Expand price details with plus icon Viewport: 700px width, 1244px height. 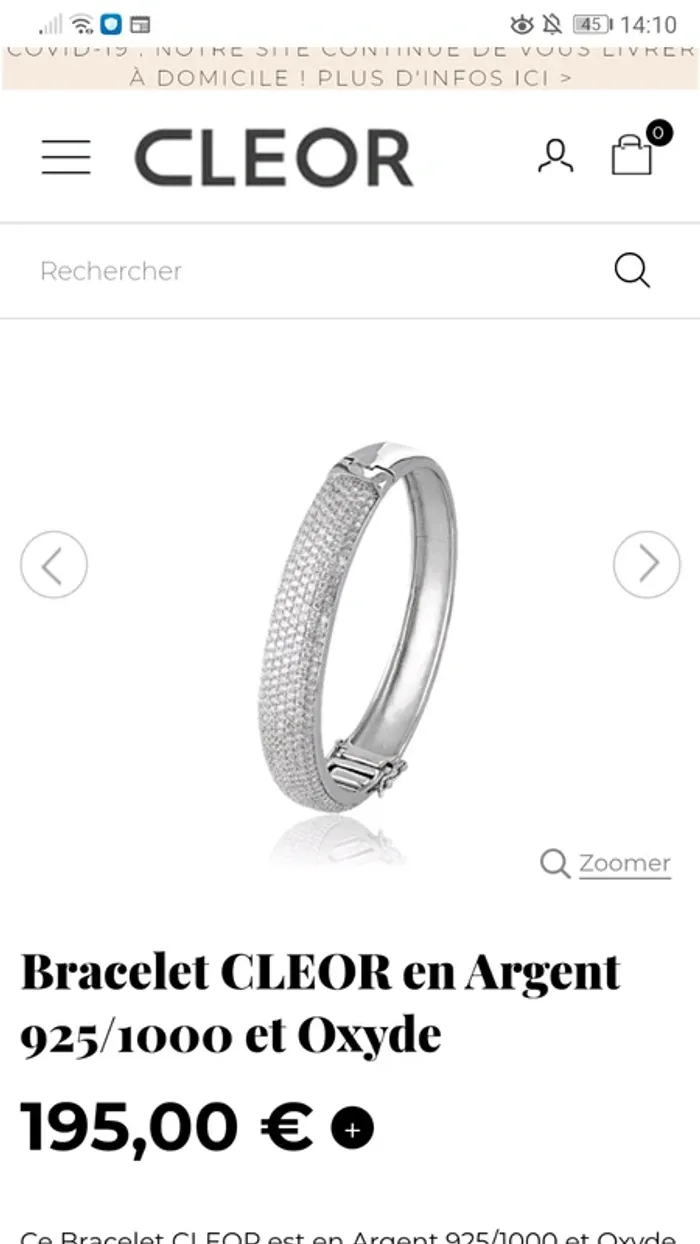[352, 1129]
